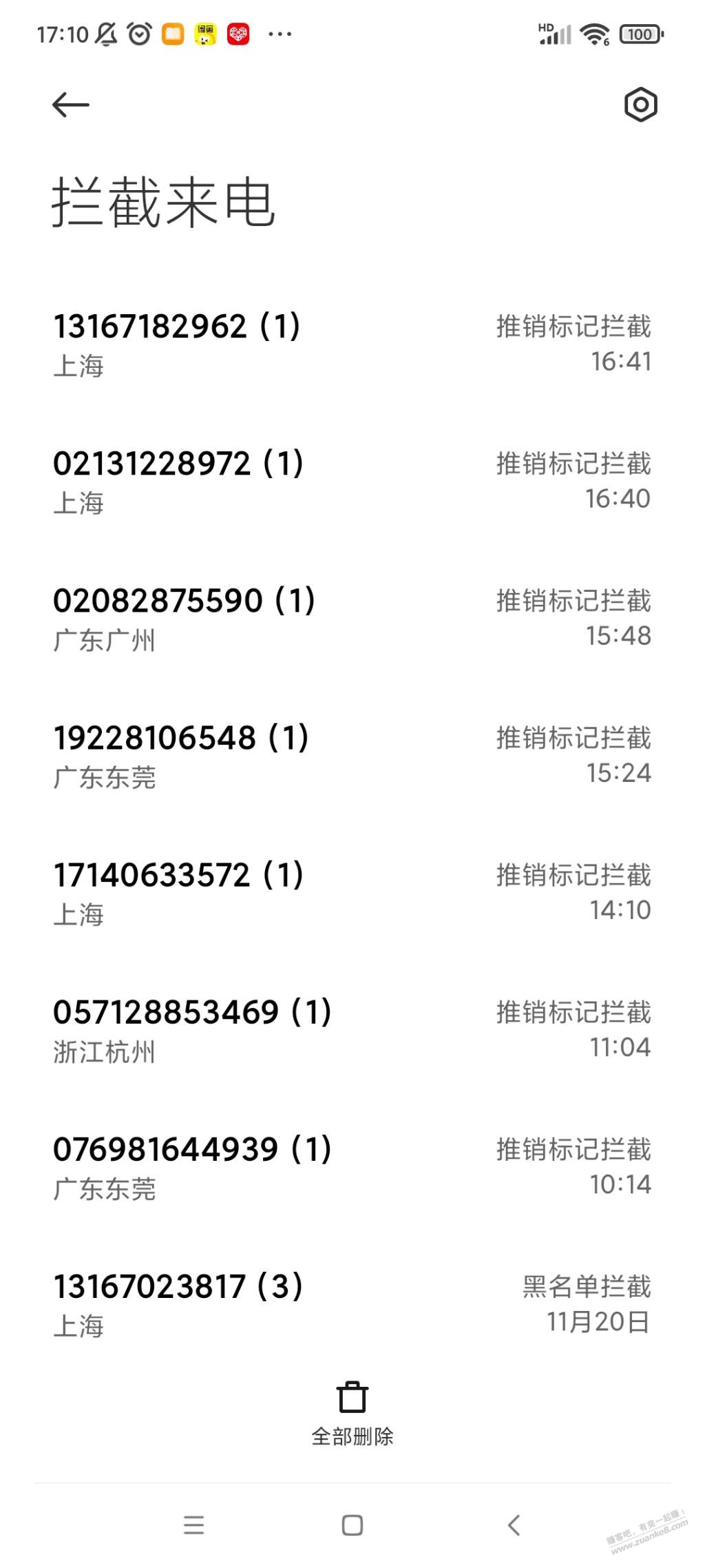The width and height of the screenshot is (705, 1568).
Task: Open the 057128853469 Hangzhou call record
Action: [351, 1029]
